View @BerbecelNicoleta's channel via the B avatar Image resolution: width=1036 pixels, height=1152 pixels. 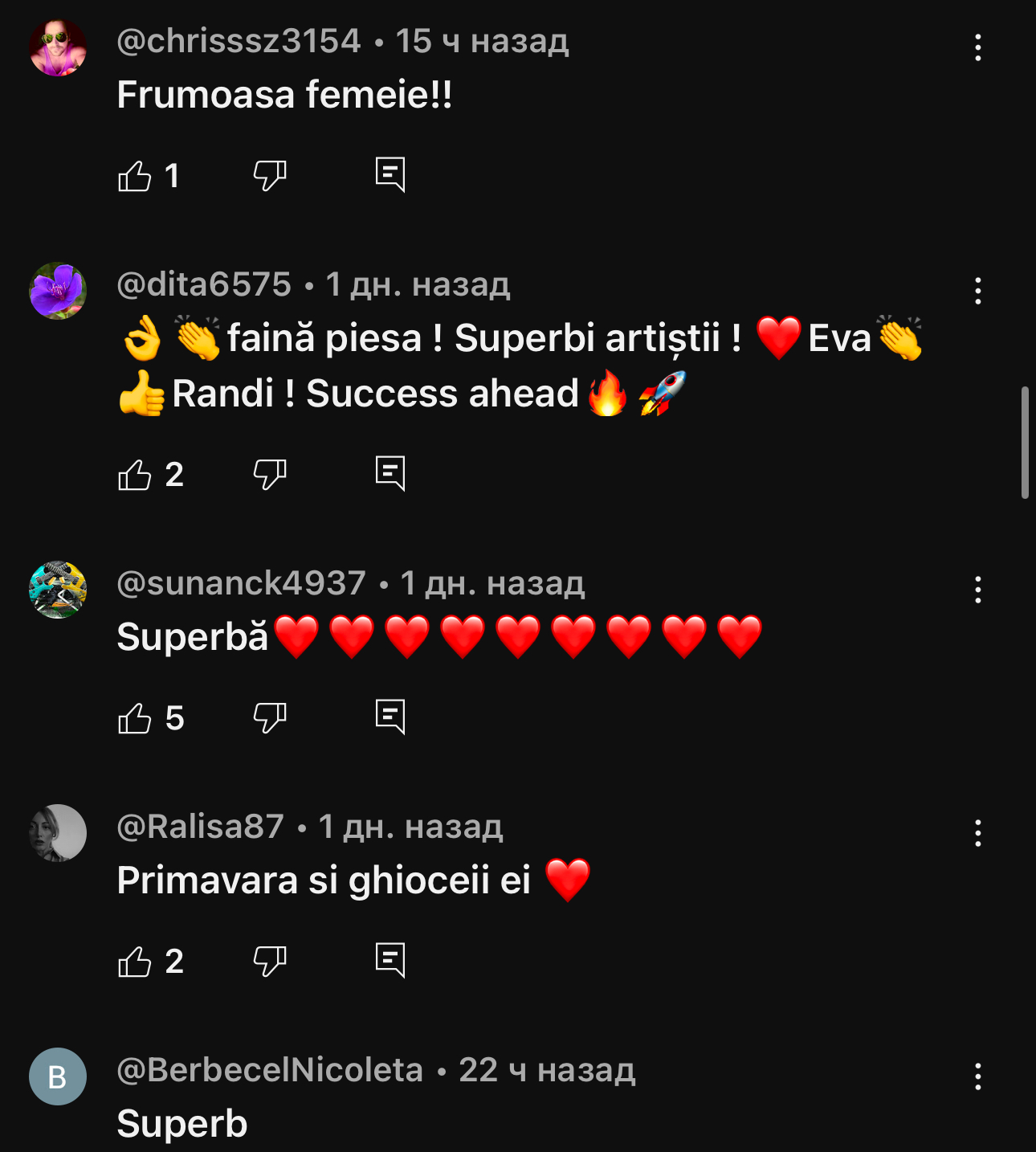58,1076
